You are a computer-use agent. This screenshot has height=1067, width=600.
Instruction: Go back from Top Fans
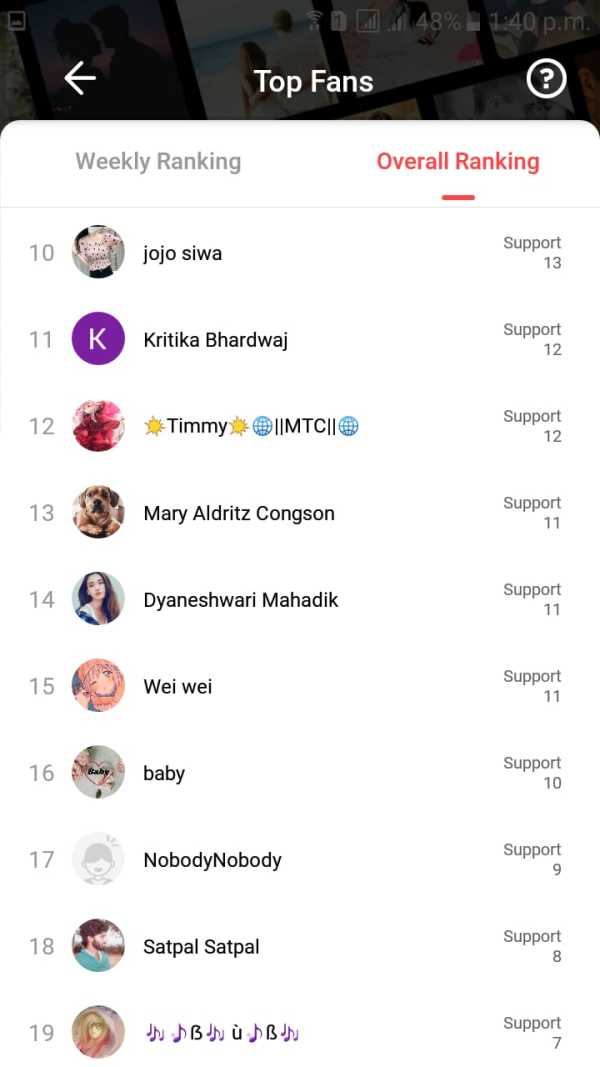[x=80, y=79]
